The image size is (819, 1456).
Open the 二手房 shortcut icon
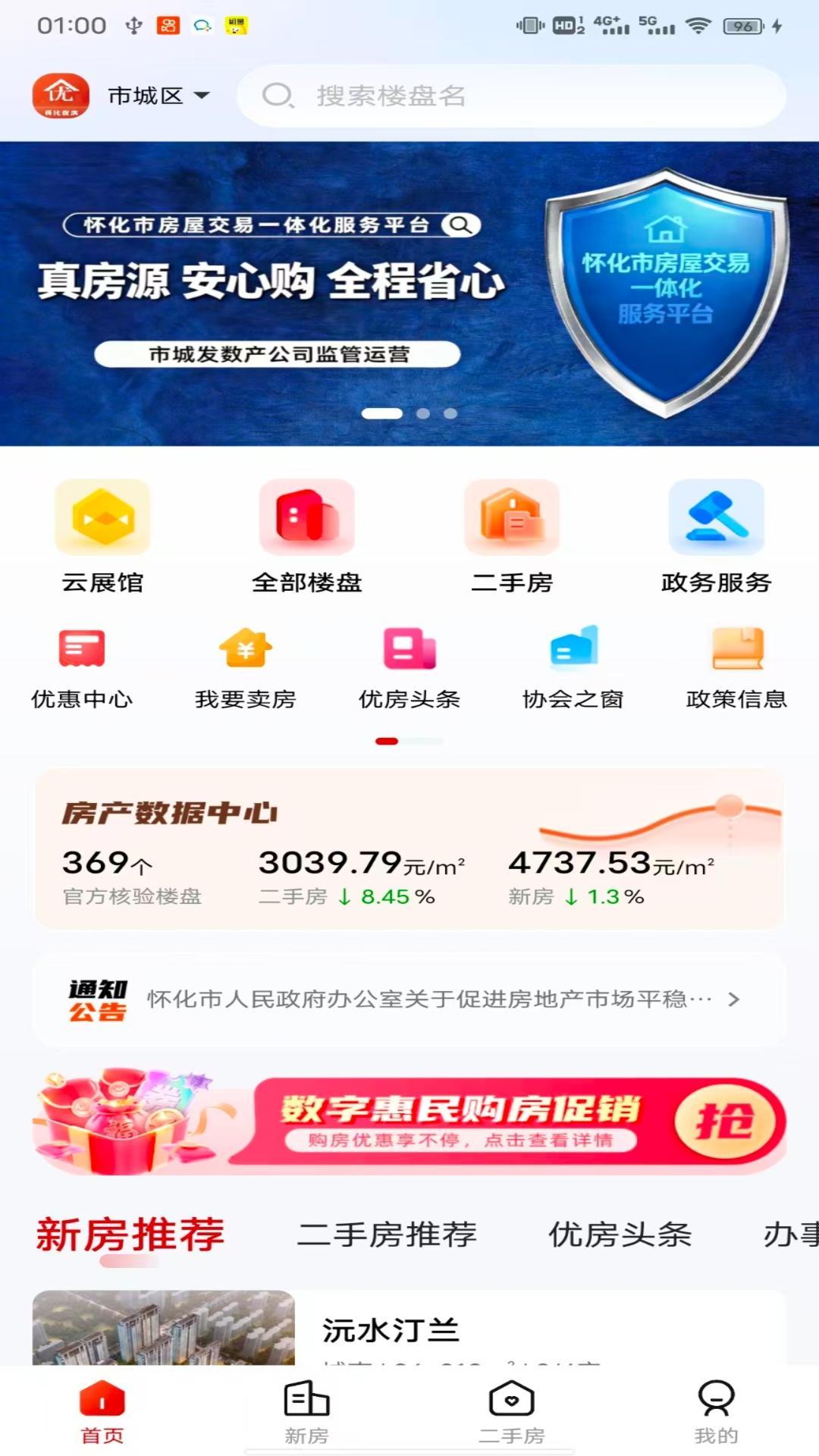tap(512, 536)
